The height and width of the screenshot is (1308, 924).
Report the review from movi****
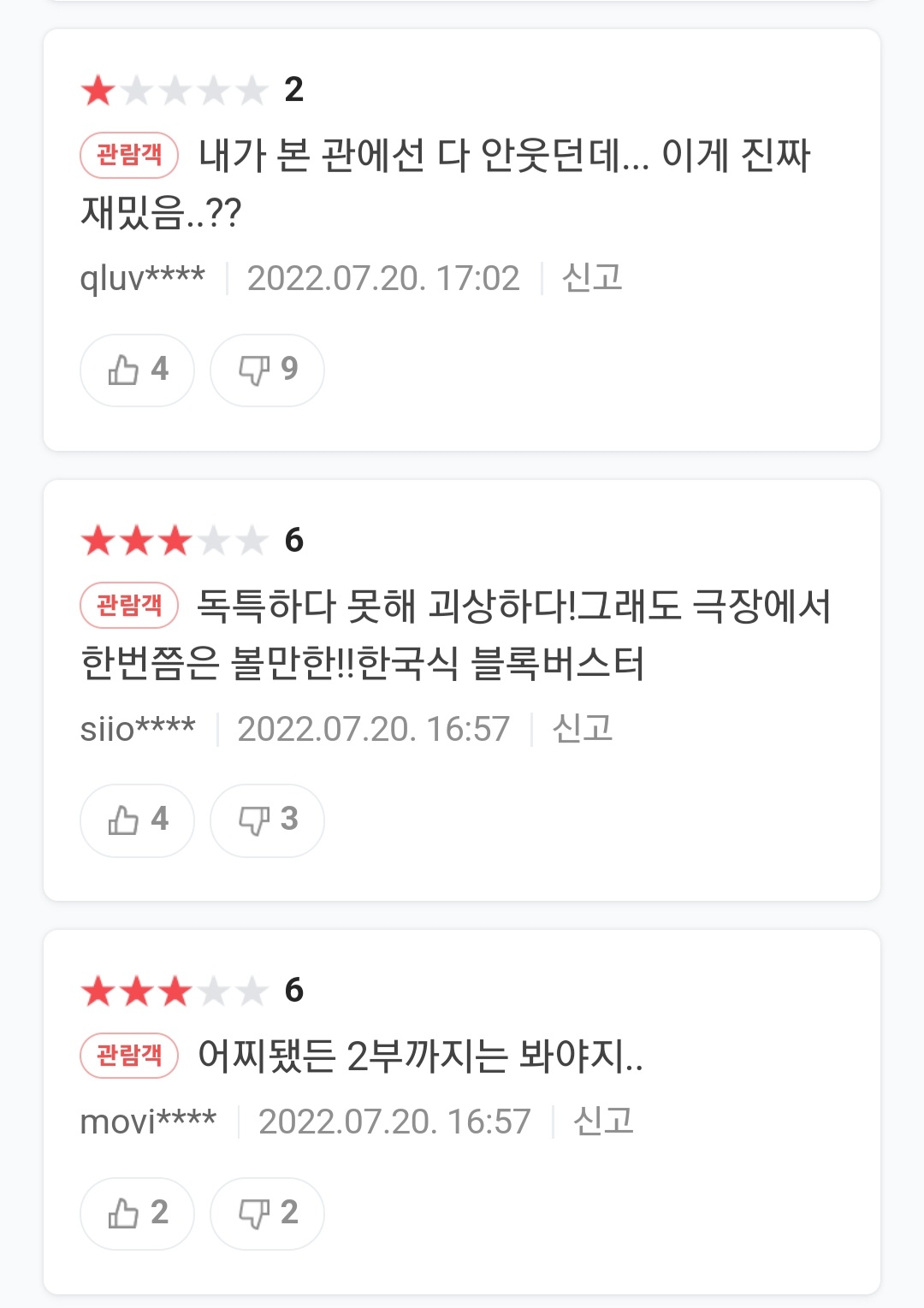click(x=603, y=1122)
